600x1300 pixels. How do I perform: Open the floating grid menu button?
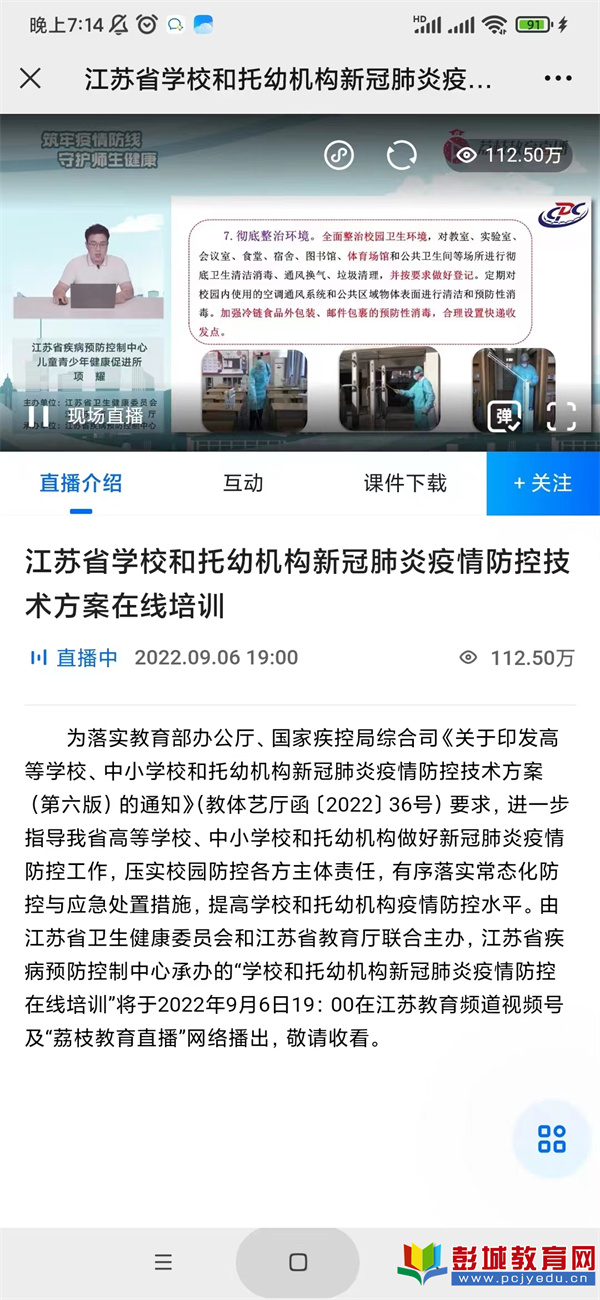(x=552, y=1138)
